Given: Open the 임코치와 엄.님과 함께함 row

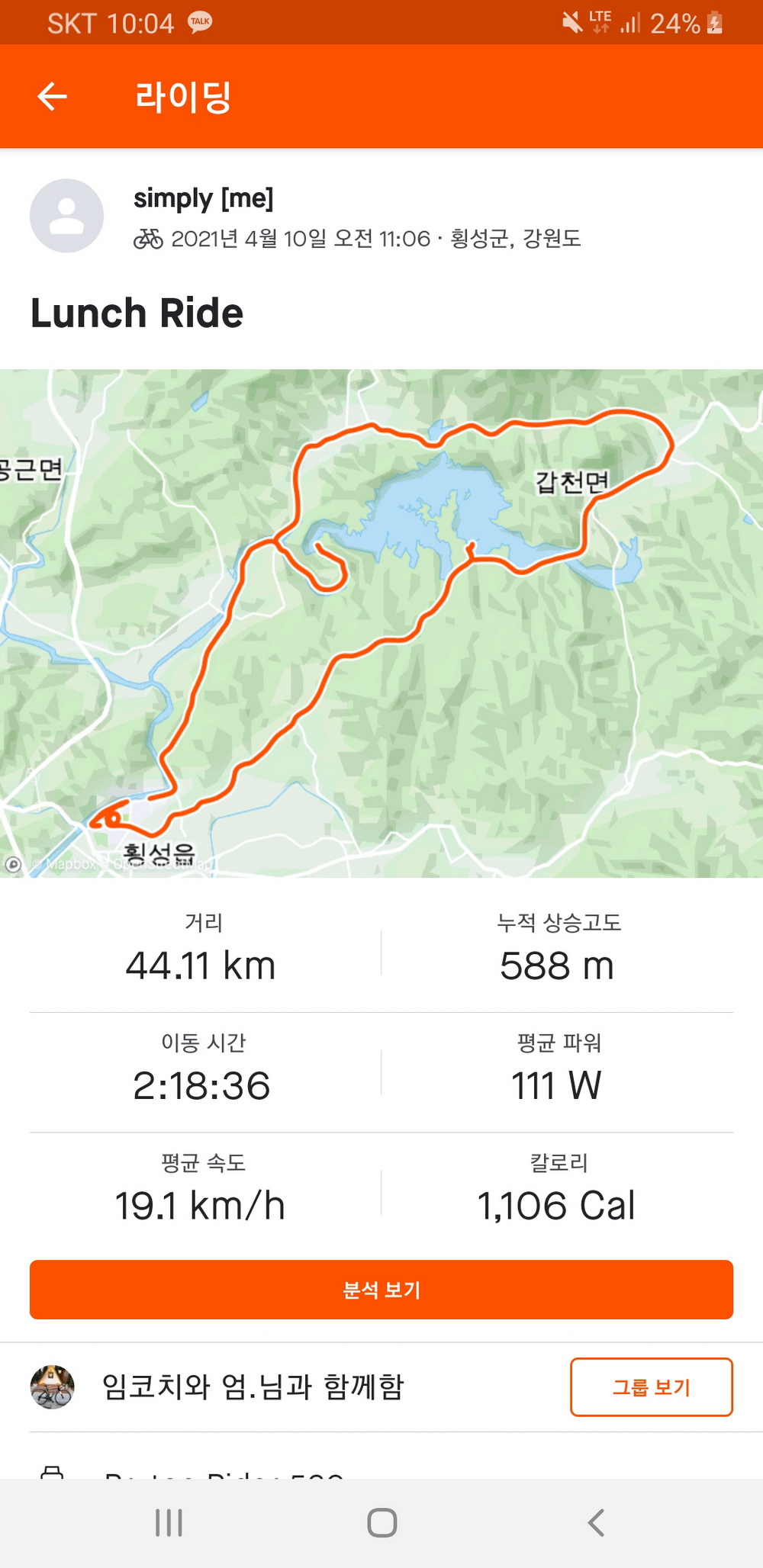Looking at the screenshot, I should click(x=253, y=1386).
